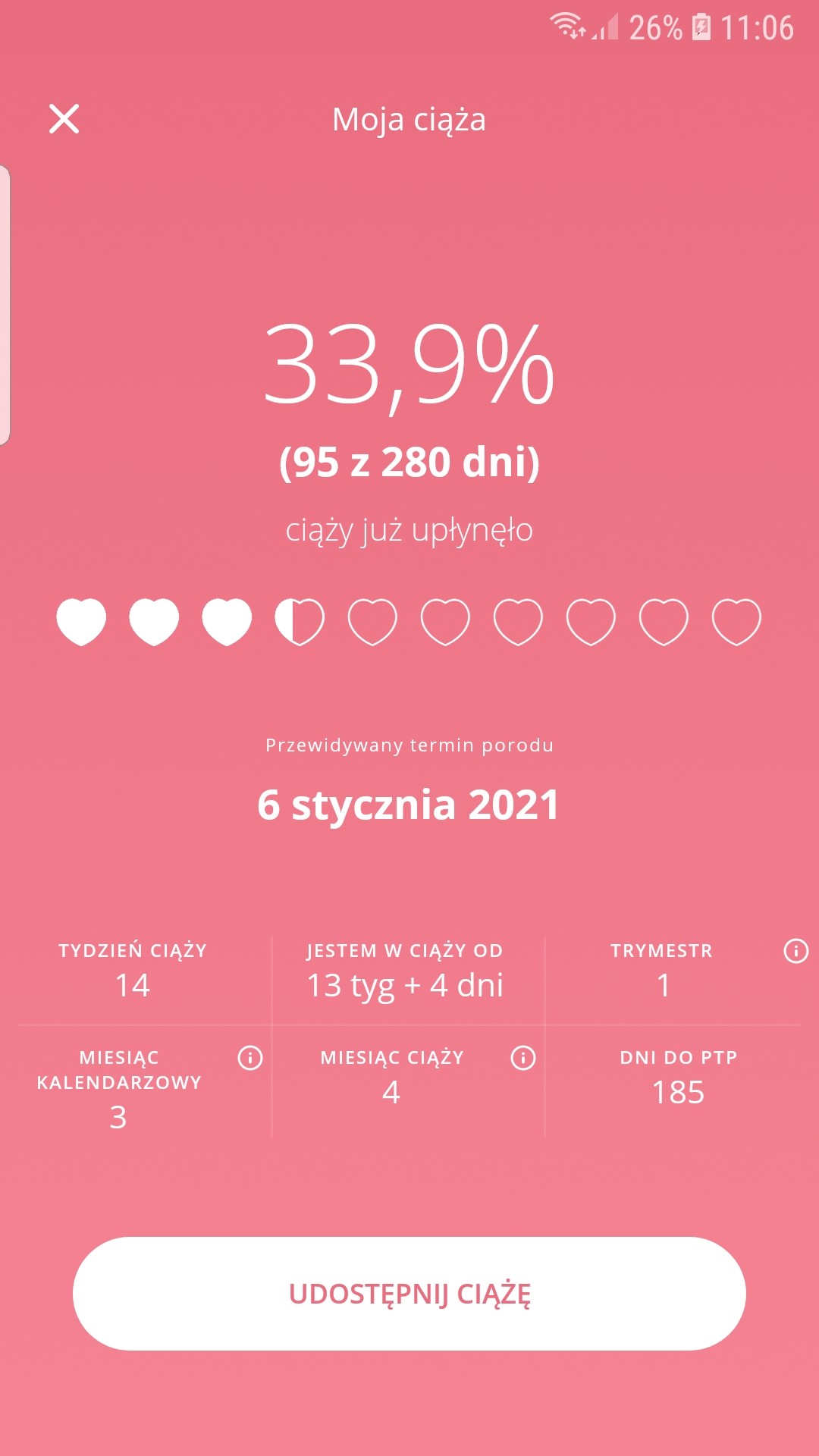View info for Miesiąc ciąży
Screen dimensions: 819x1456
(523, 1057)
